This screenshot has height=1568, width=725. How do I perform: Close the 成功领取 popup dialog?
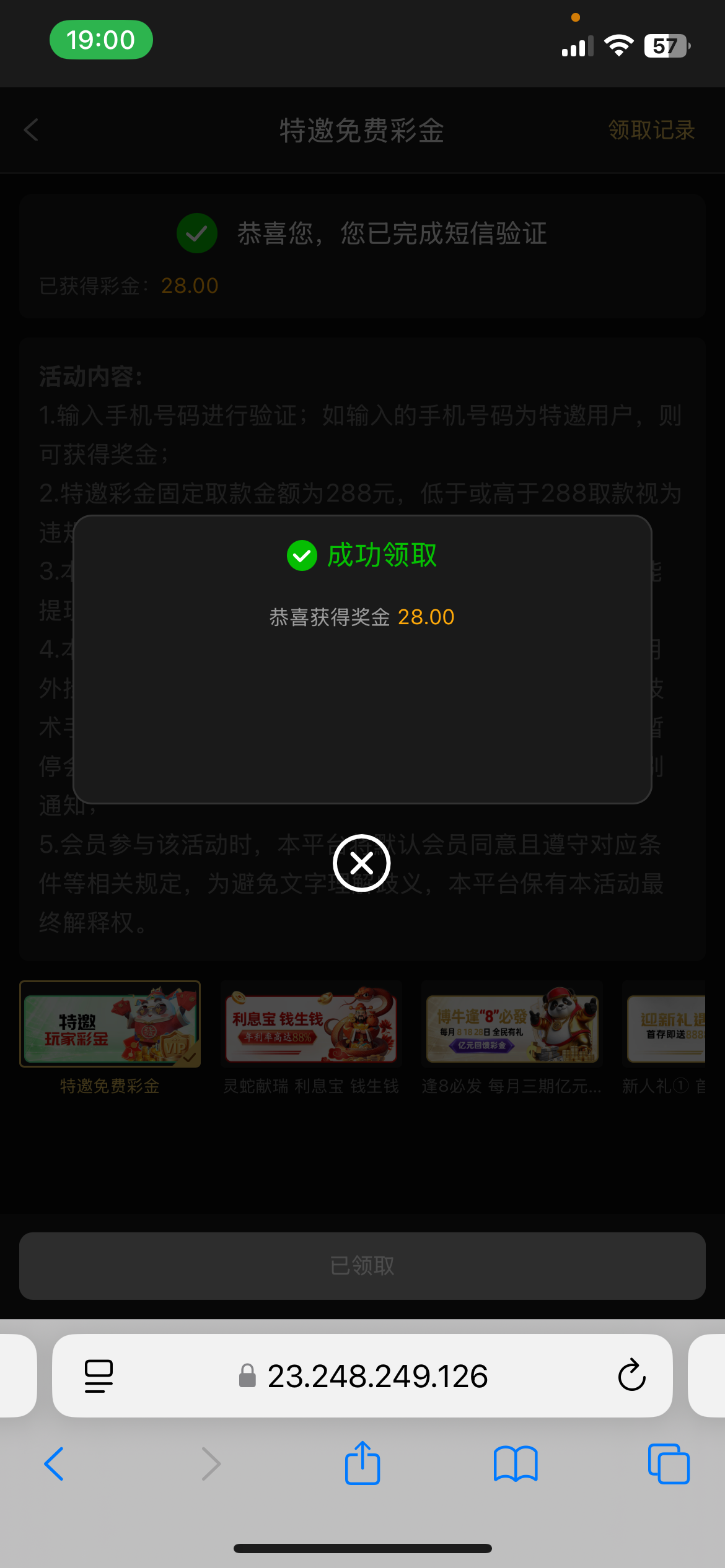(361, 863)
